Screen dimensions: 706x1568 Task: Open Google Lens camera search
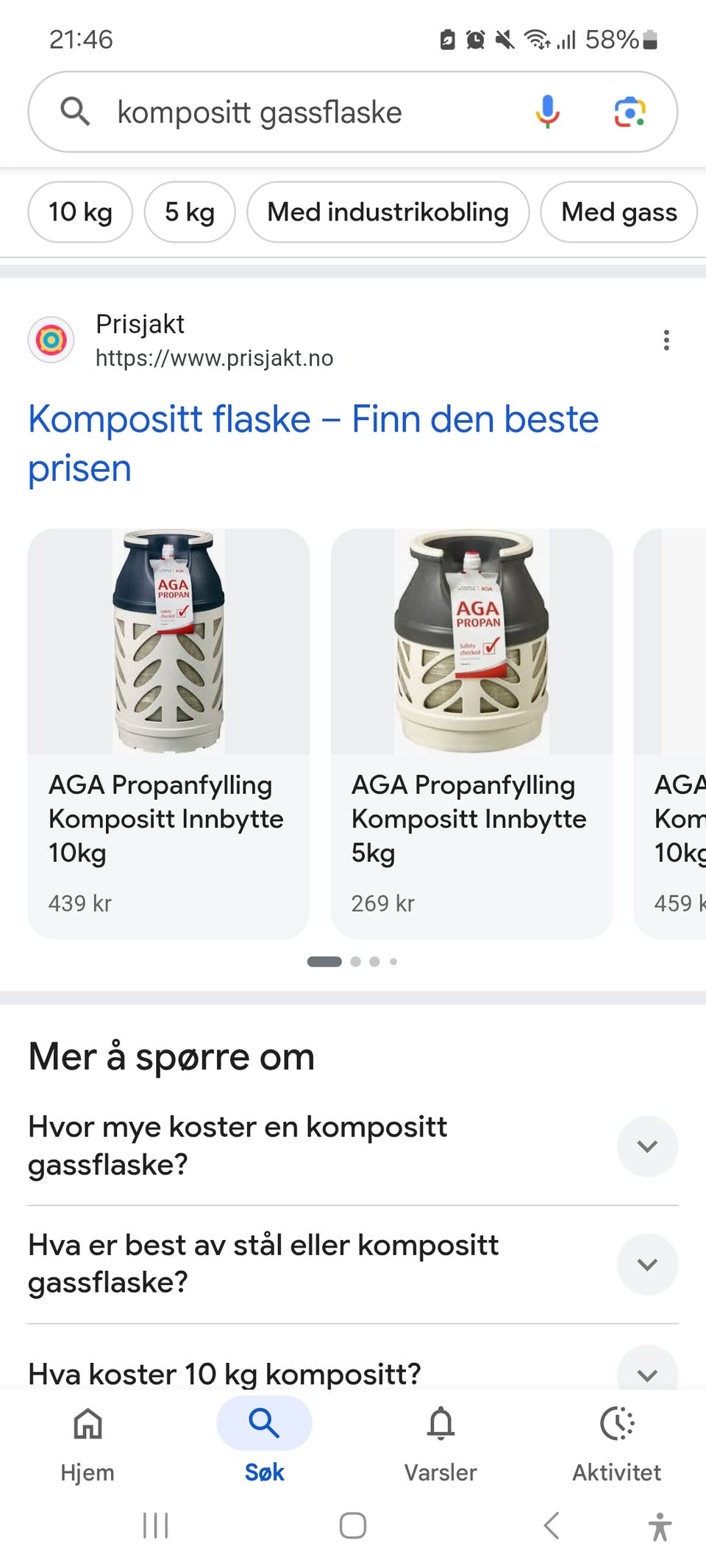coord(630,112)
